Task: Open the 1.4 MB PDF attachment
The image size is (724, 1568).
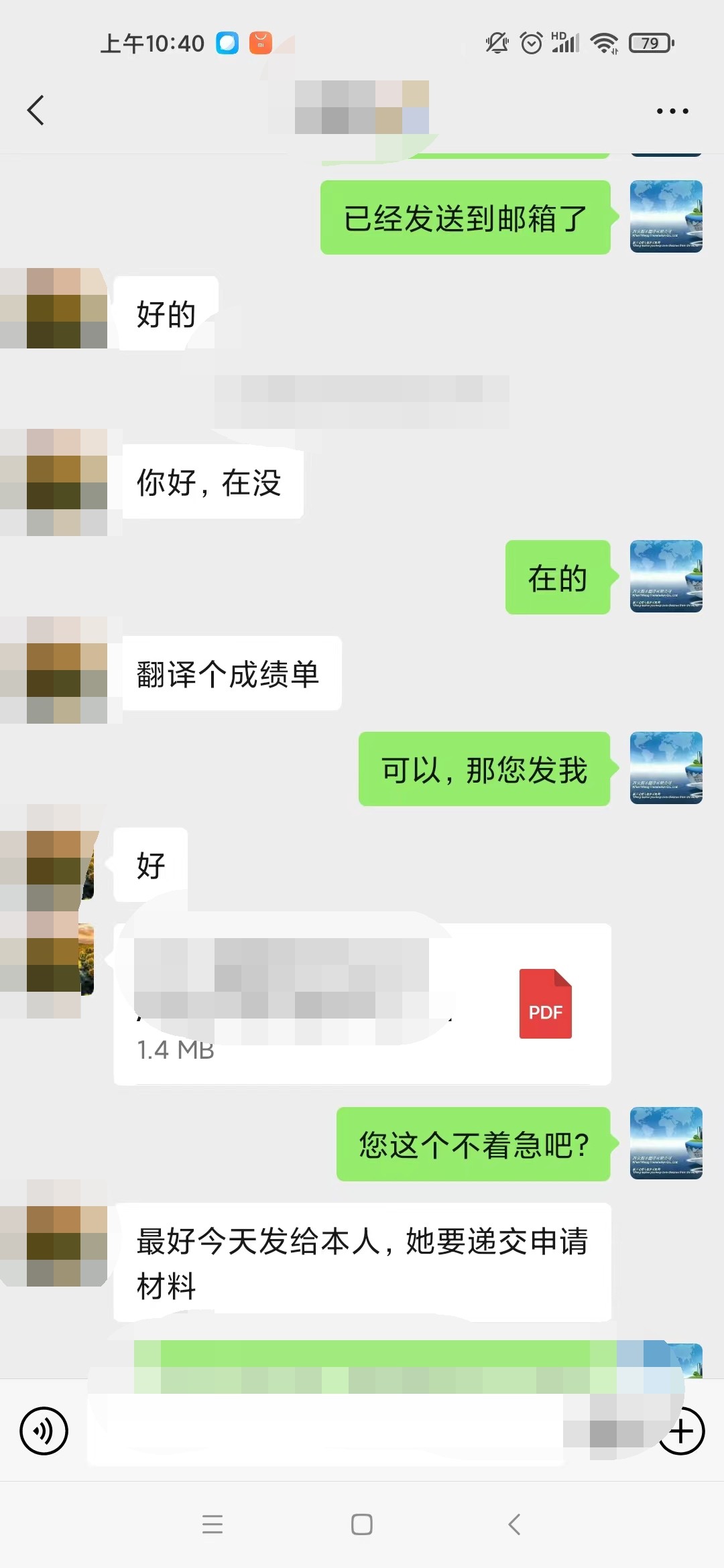Action: click(x=362, y=1004)
